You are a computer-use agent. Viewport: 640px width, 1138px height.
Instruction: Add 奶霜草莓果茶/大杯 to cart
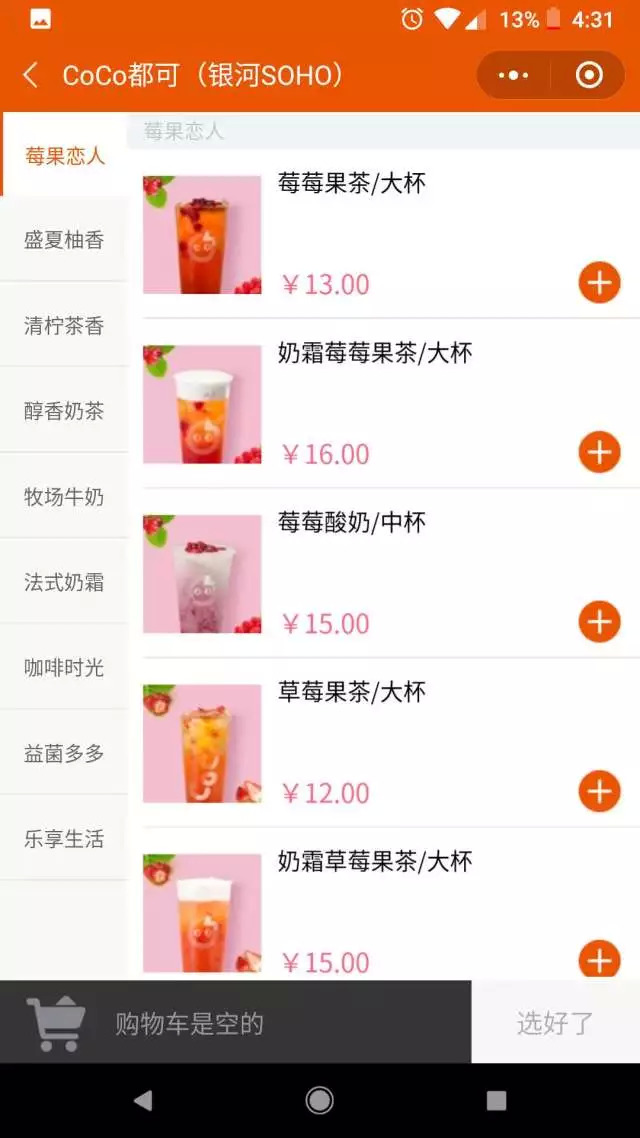[x=599, y=960]
